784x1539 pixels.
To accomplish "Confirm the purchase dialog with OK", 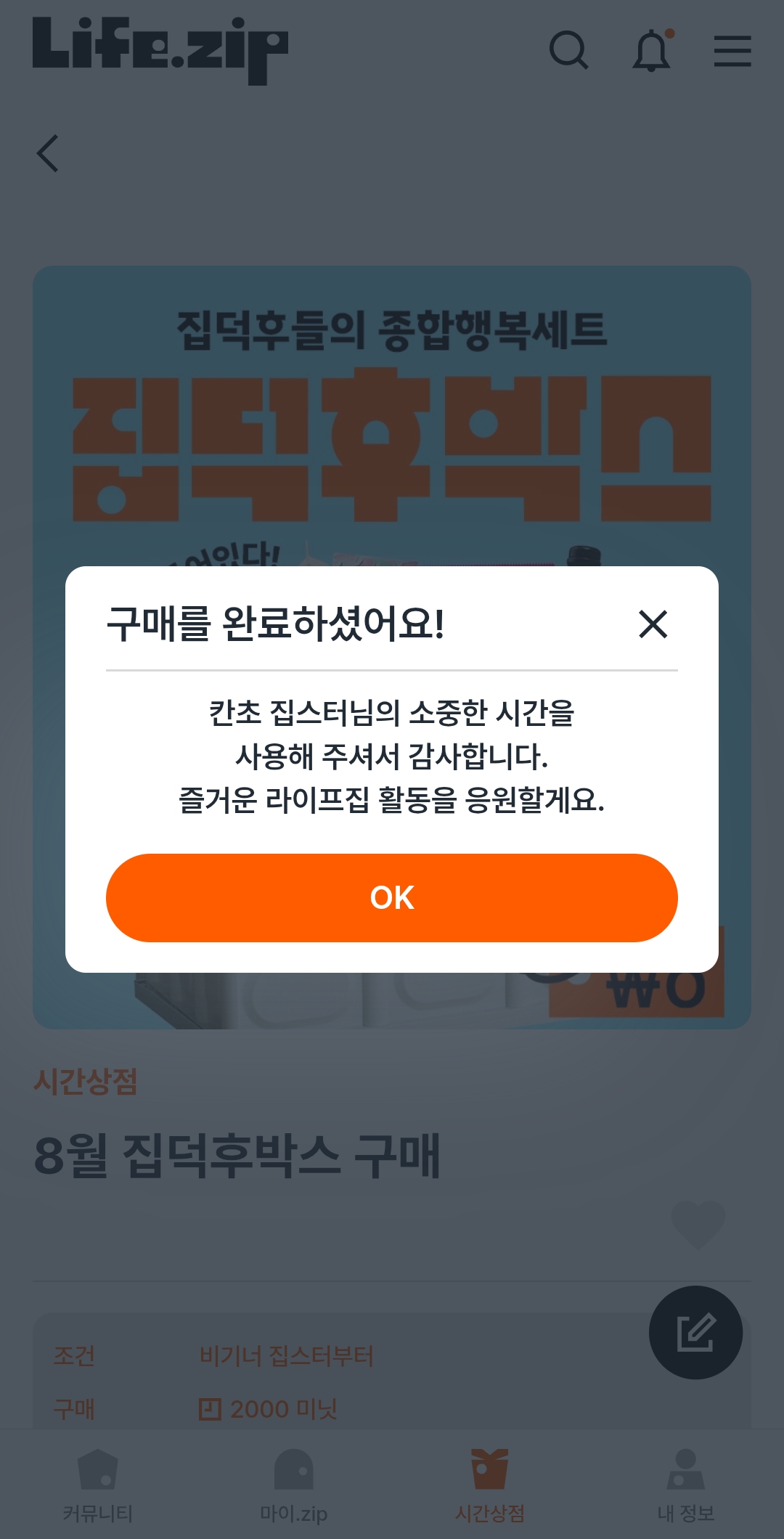I will [x=392, y=898].
